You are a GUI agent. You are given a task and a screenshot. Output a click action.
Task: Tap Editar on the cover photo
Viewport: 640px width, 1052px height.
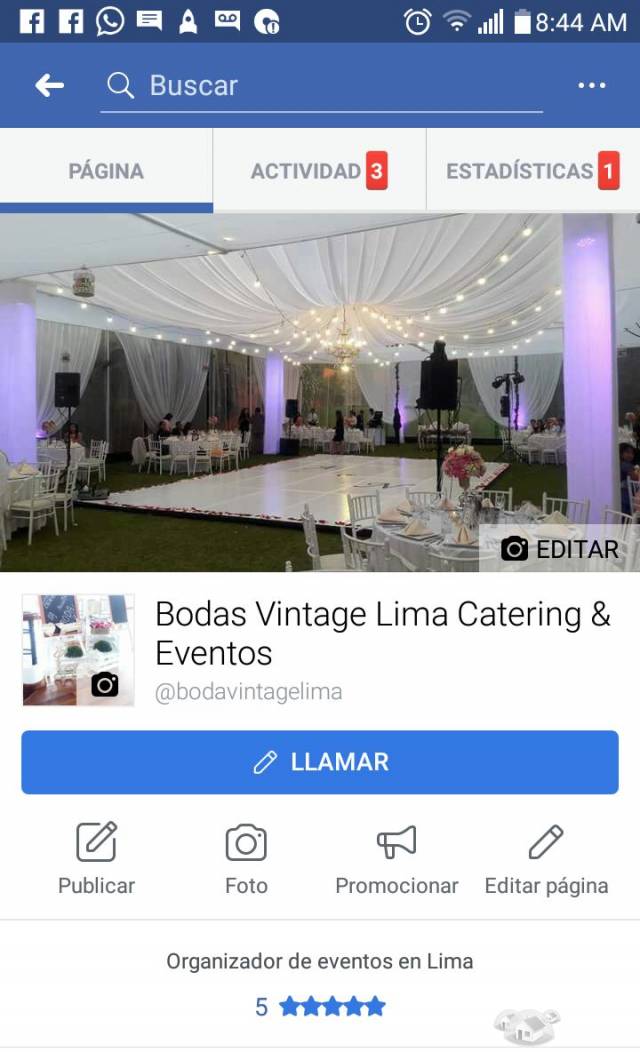[559, 549]
